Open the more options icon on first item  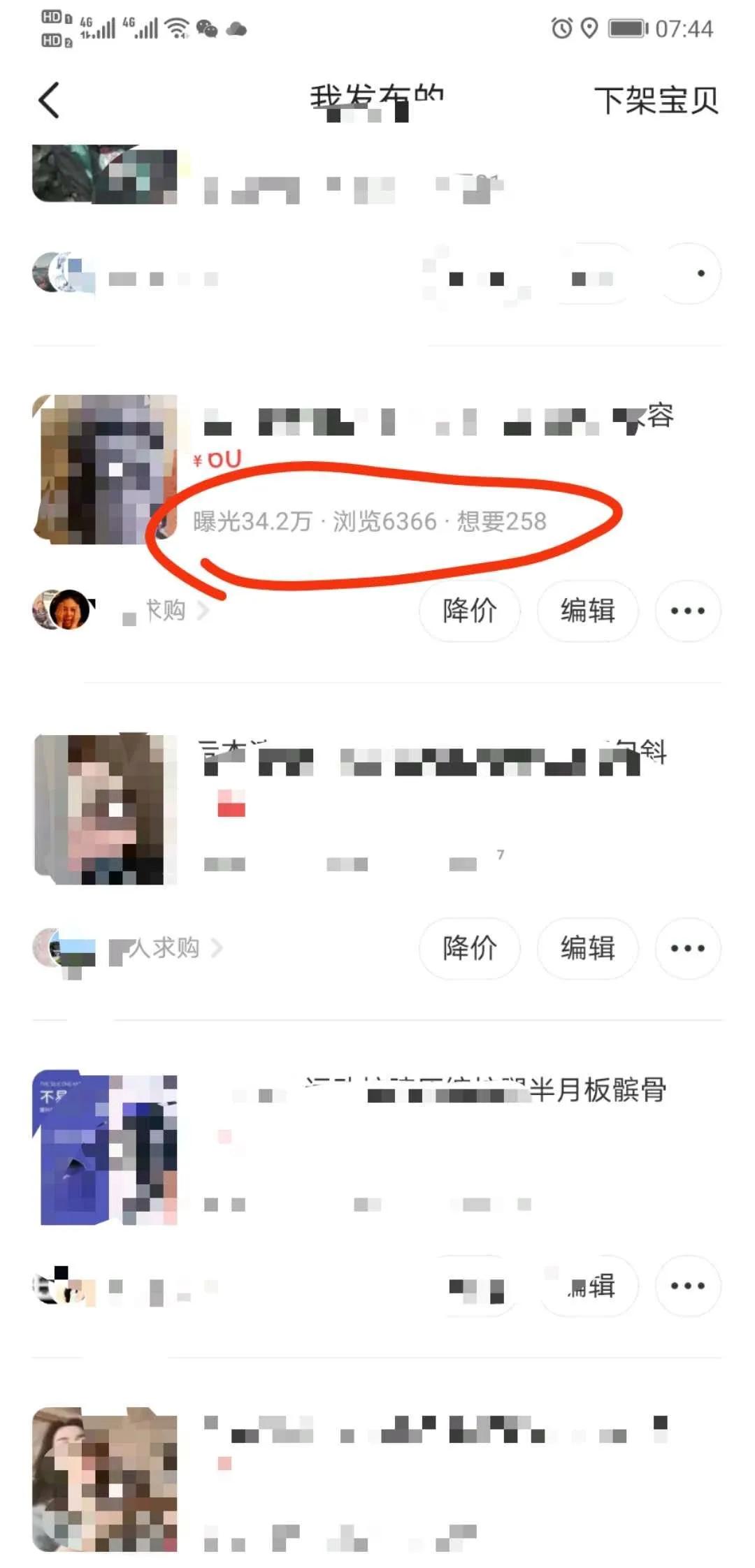(688, 611)
